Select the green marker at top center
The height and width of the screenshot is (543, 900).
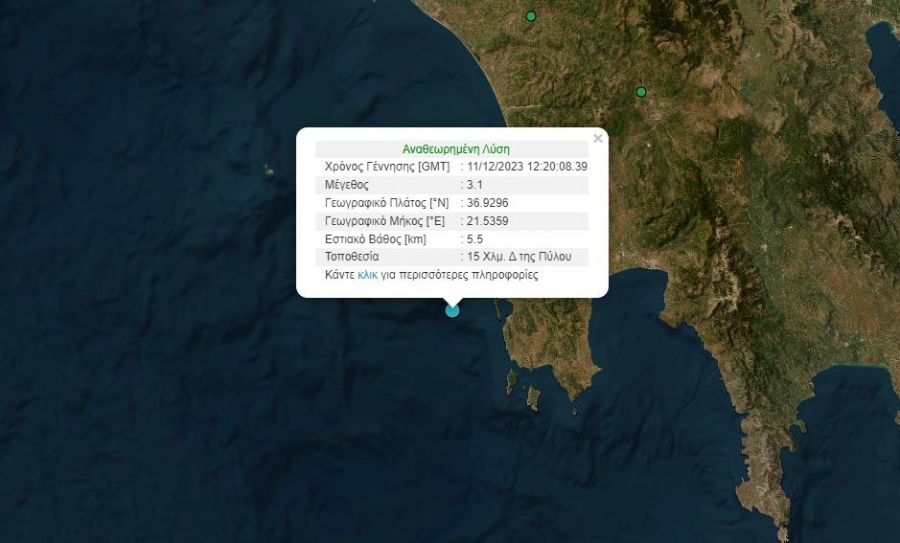[x=531, y=16]
